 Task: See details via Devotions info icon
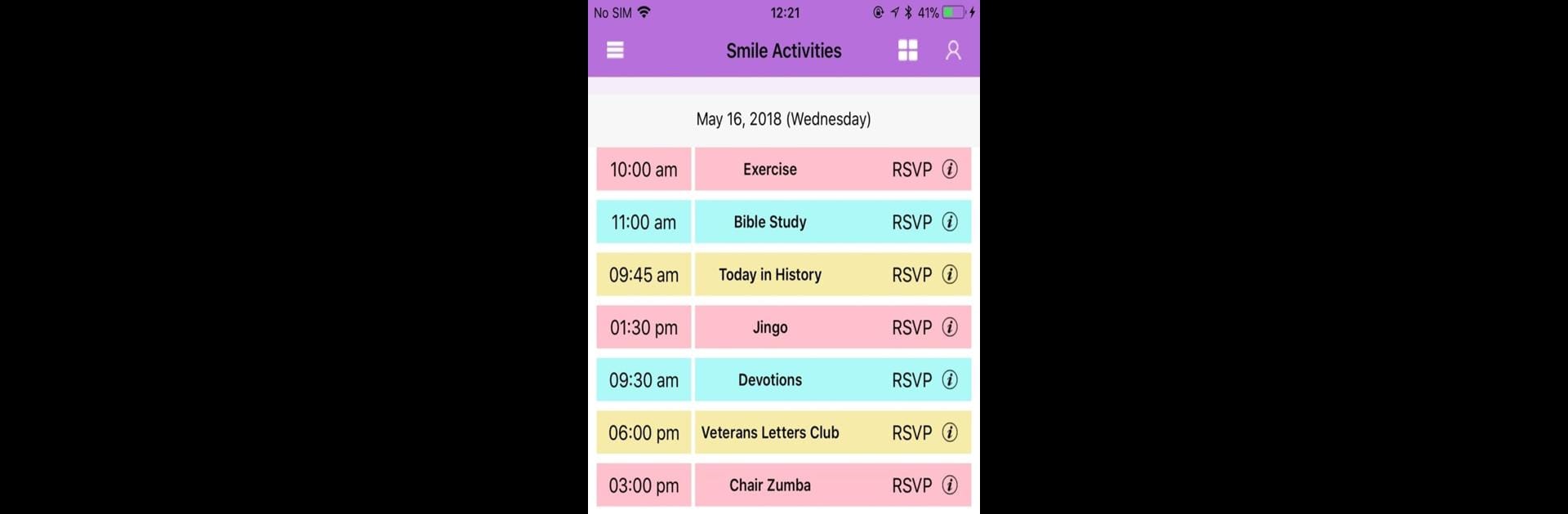point(950,380)
